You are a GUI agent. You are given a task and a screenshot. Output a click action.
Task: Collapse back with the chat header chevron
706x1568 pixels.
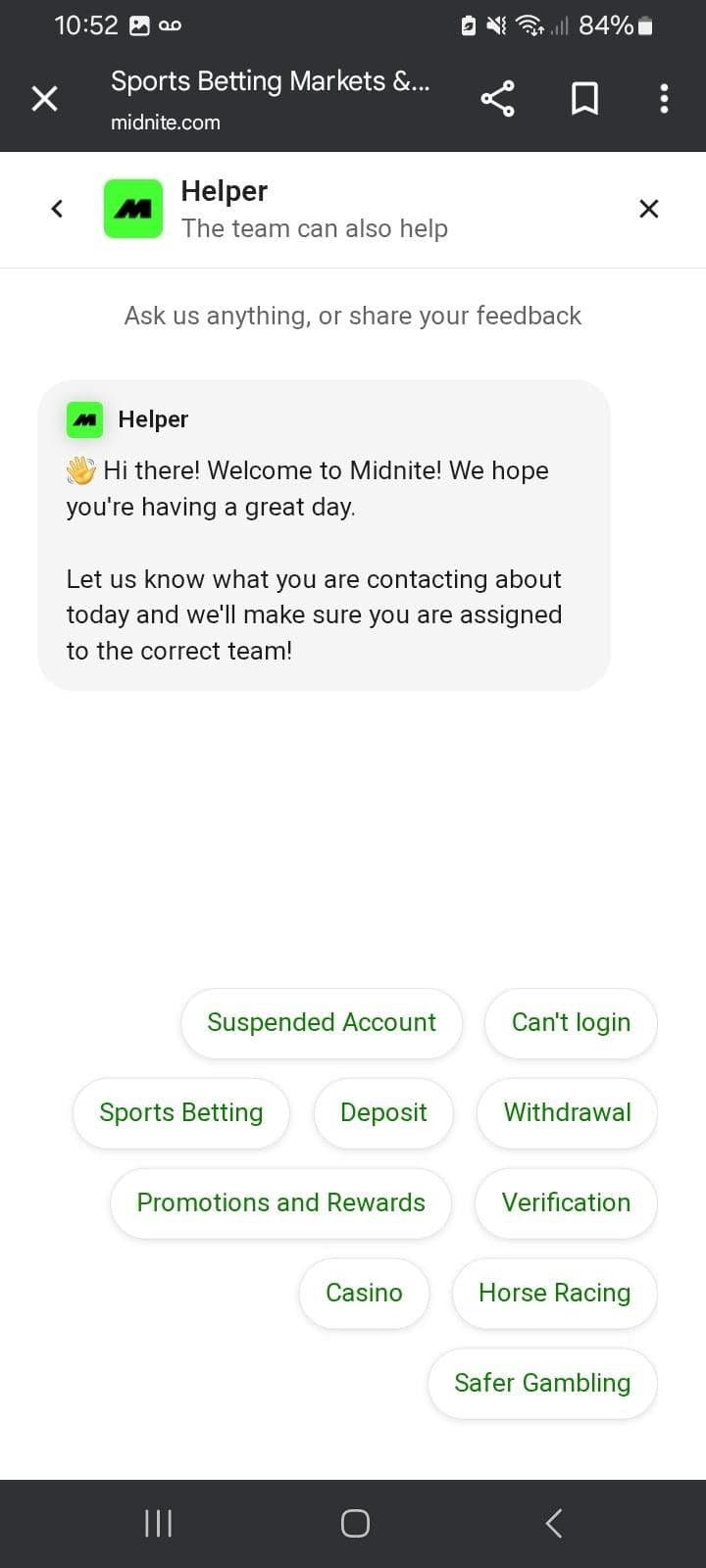(x=57, y=208)
